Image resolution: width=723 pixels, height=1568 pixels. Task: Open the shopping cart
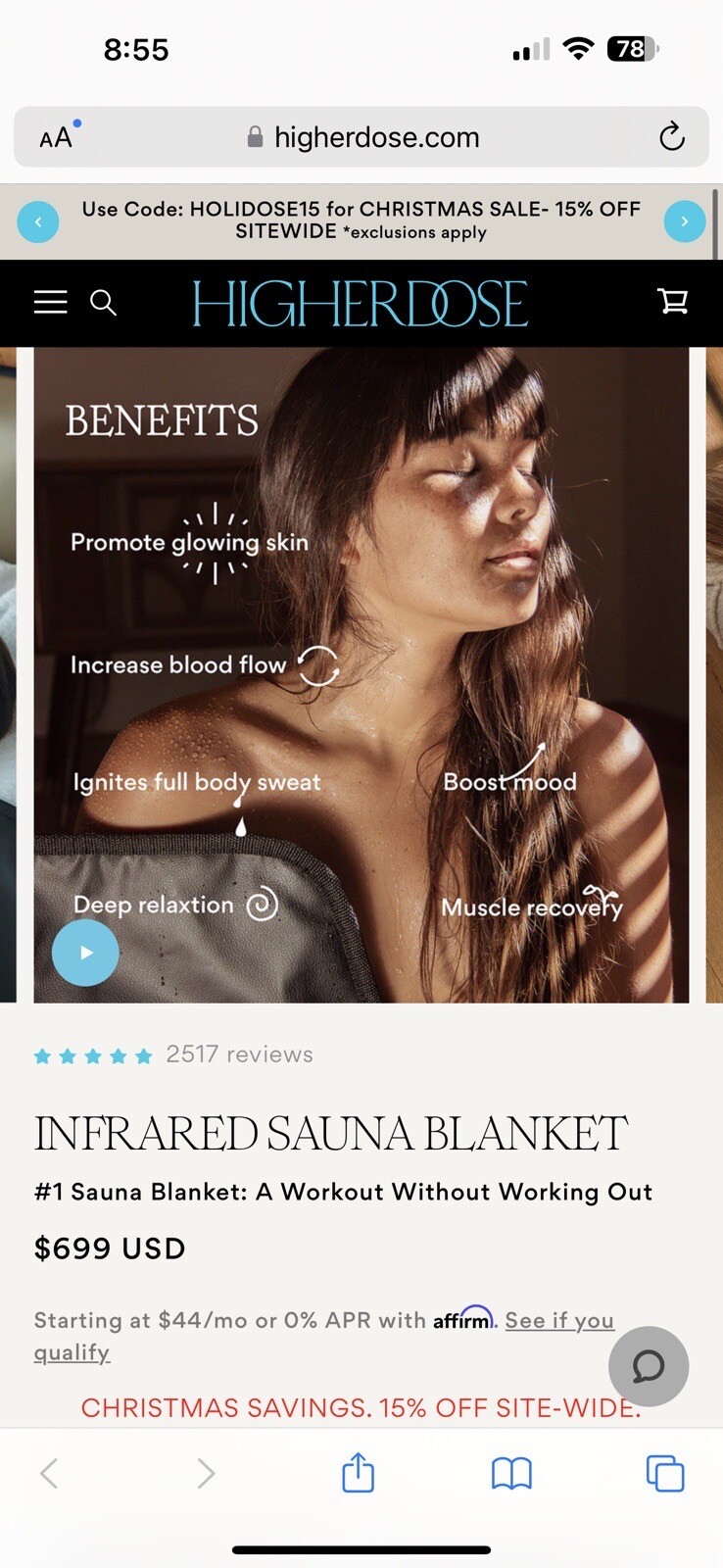(673, 302)
